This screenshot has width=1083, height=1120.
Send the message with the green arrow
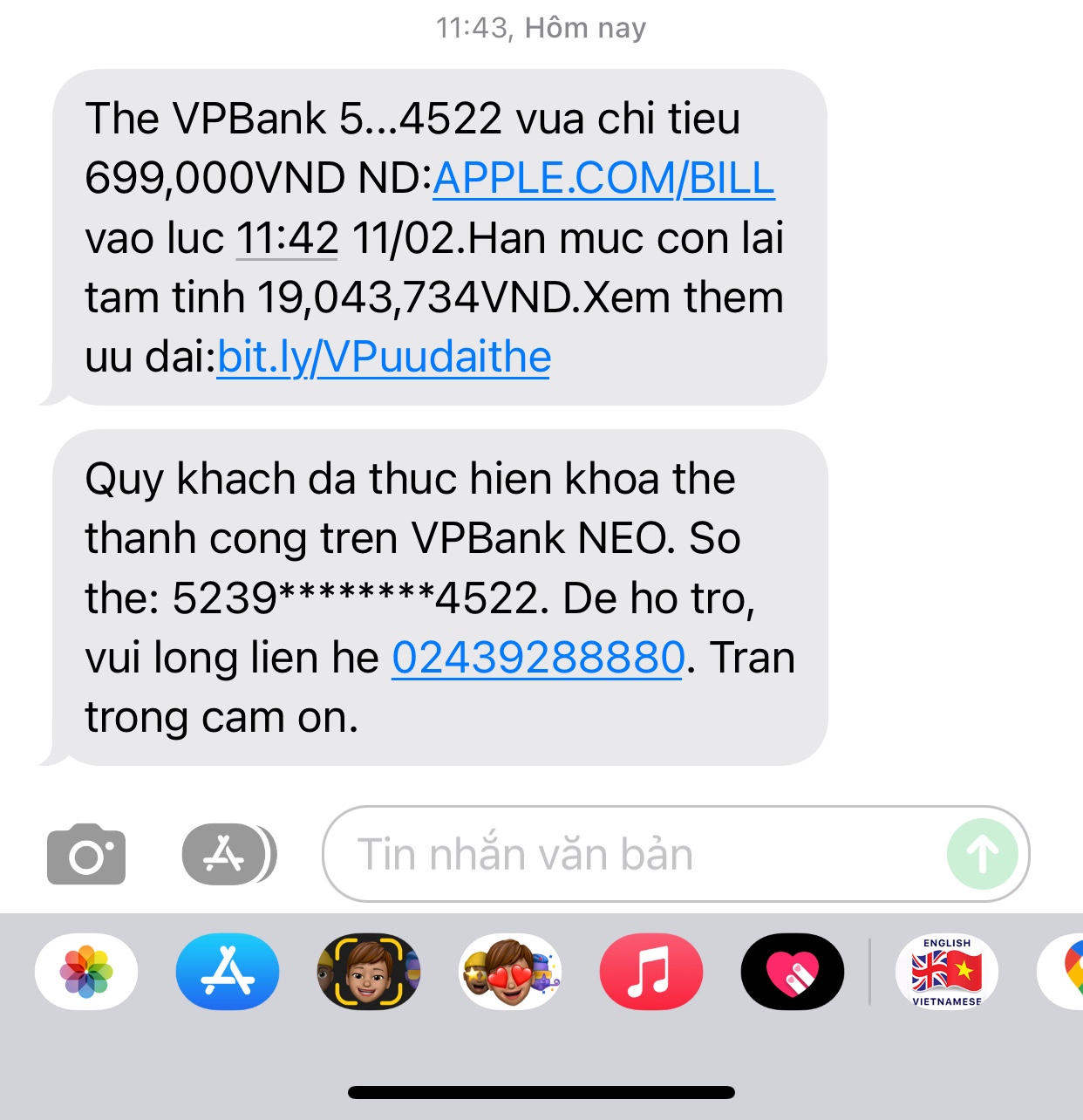[983, 854]
